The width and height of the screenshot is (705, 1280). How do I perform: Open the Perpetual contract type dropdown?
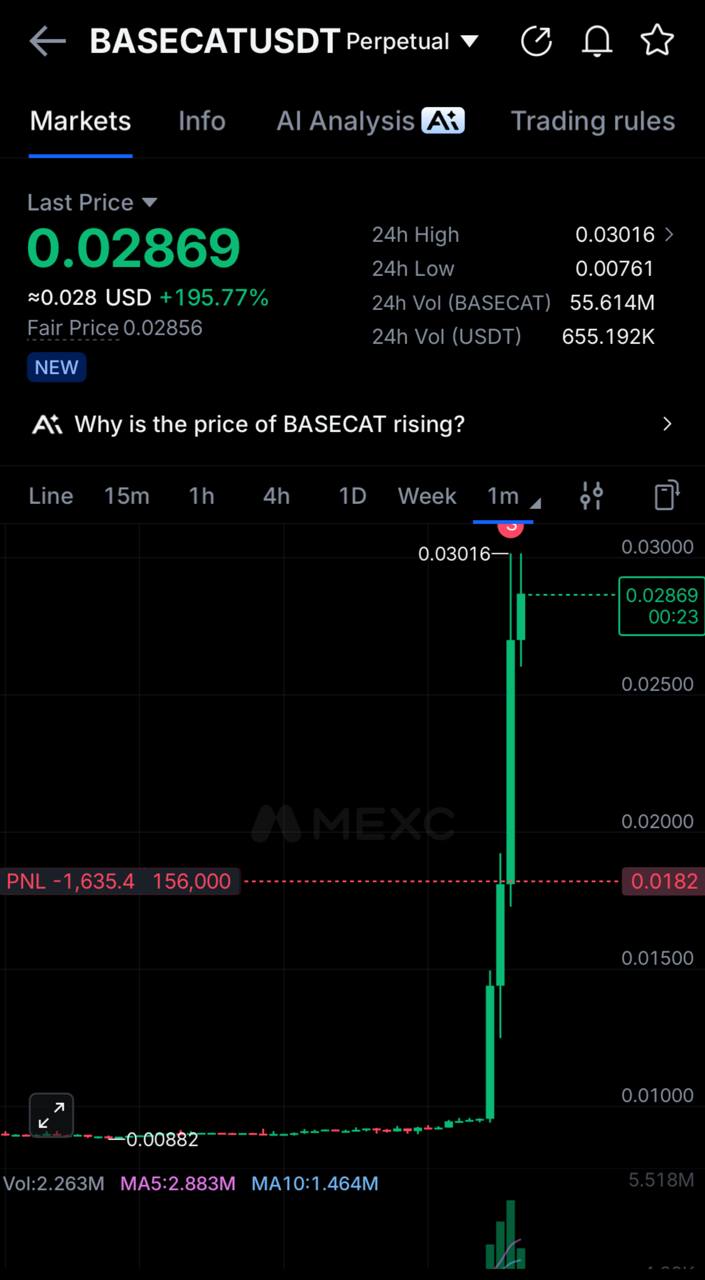tap(412, 41)
